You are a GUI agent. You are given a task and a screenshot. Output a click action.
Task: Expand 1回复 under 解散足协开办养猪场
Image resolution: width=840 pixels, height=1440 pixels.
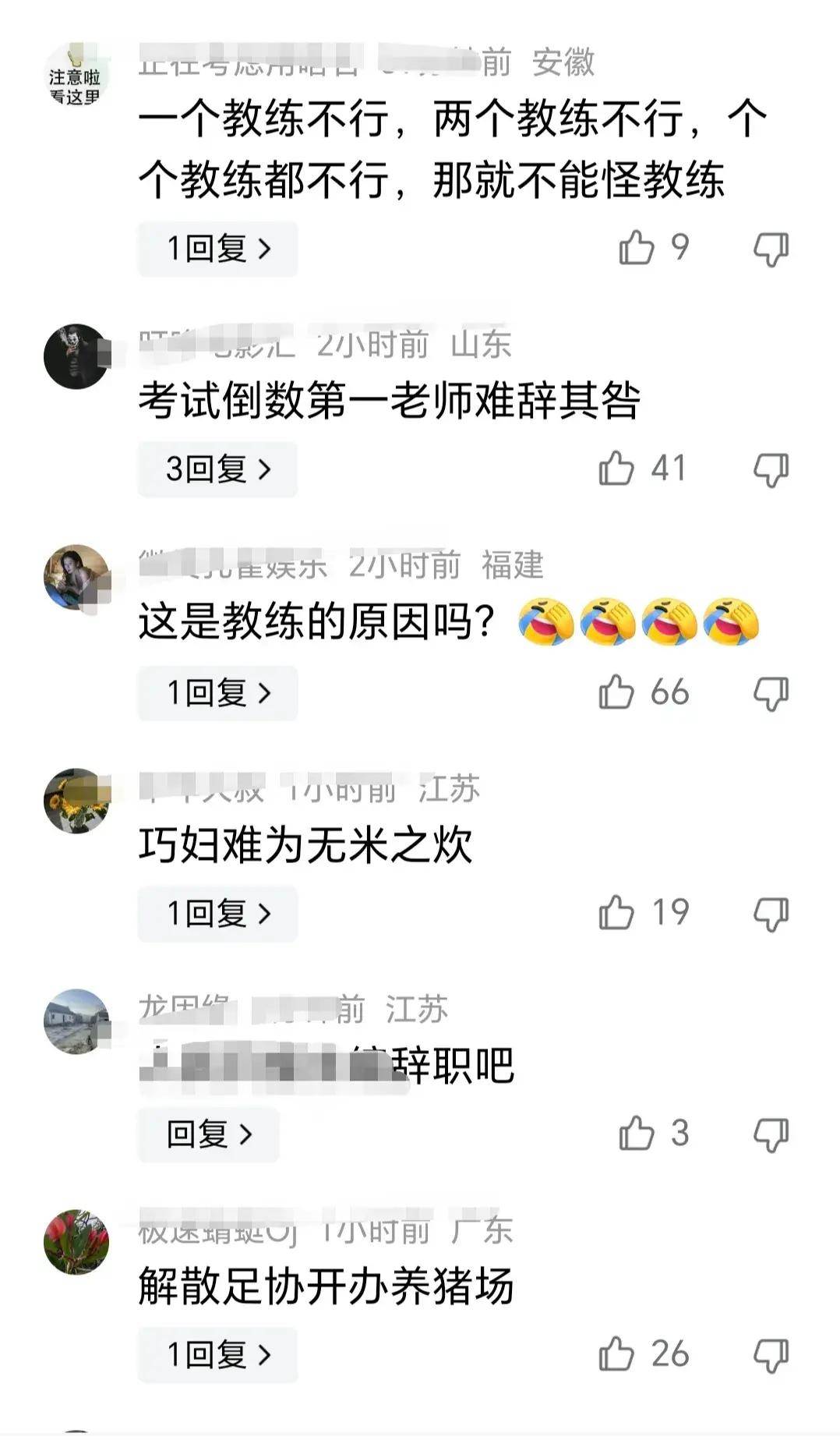217,1356
